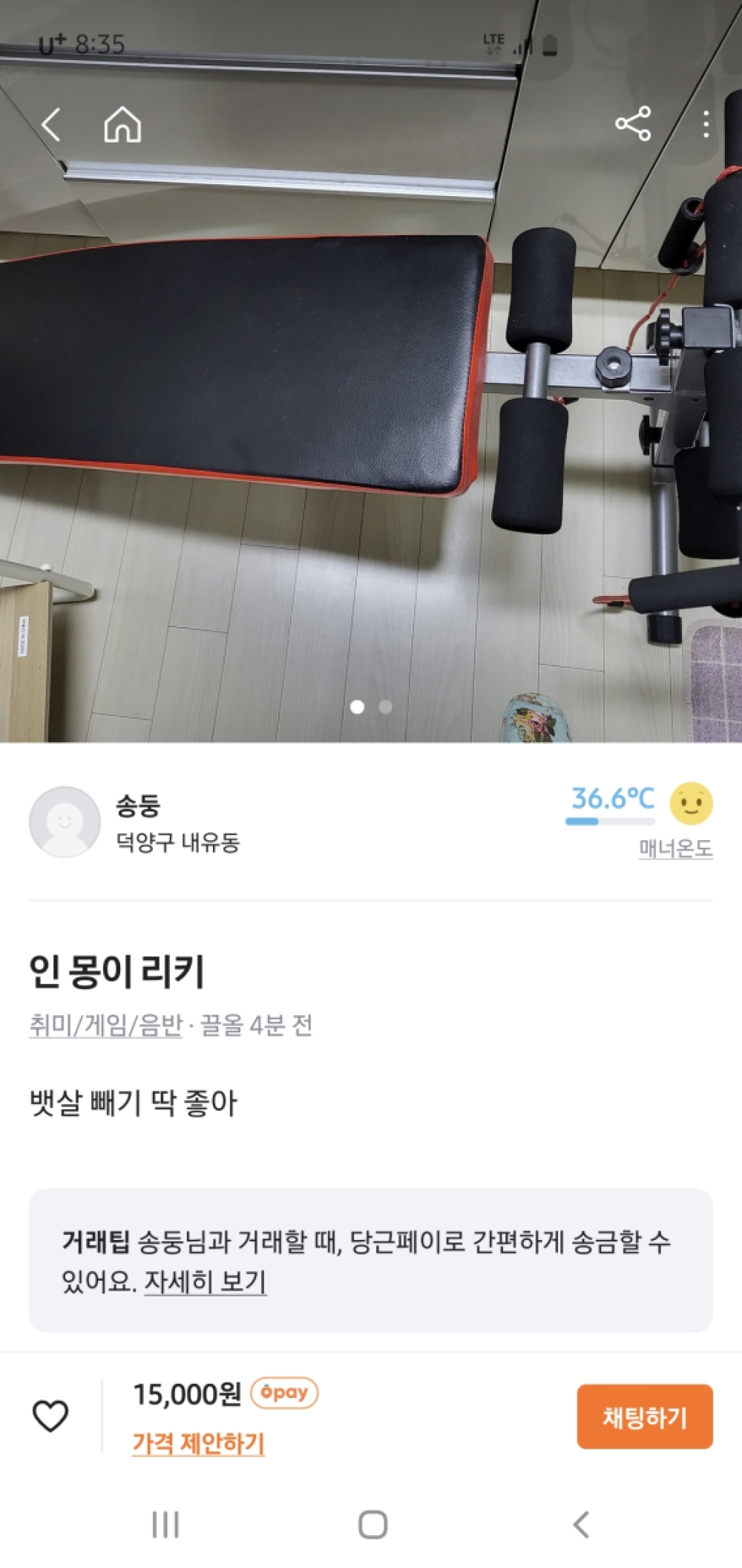The width and height of the screenshot is (742, 1568).
Task: Tap 자세히 보기 in the trade tip
Action: (205, 1282)
